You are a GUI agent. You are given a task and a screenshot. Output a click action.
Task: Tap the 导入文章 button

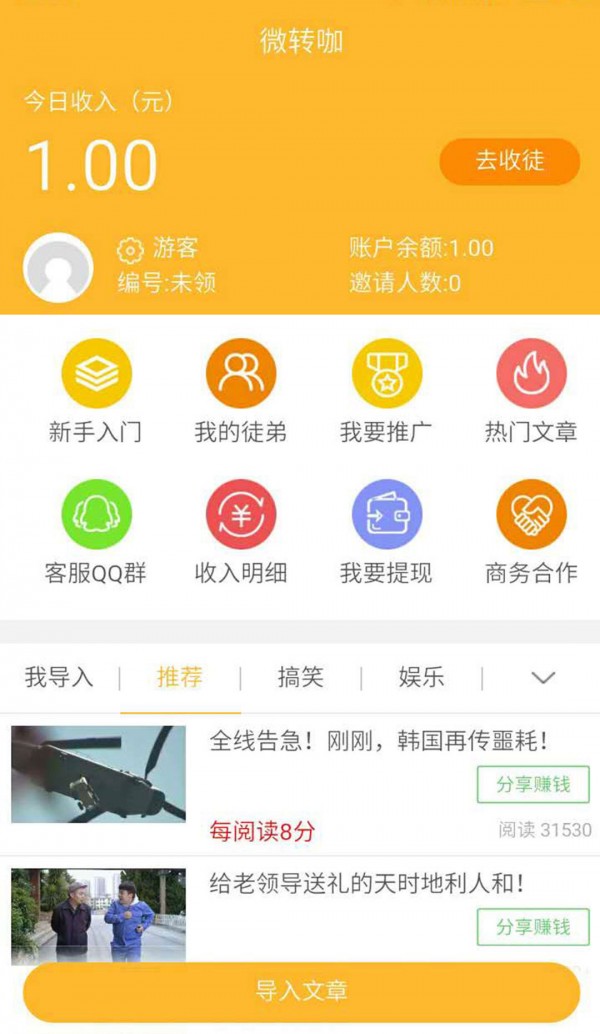pos(301,992)
